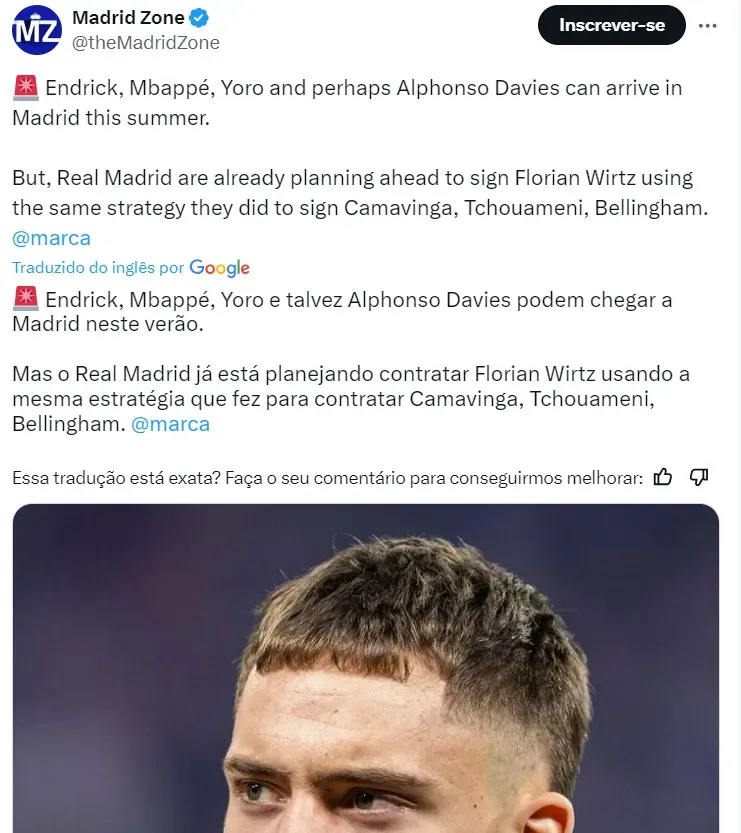Tap the Madrid Zone account name
The height and width of the screenshot is (833, 741).
coord(127,18)
